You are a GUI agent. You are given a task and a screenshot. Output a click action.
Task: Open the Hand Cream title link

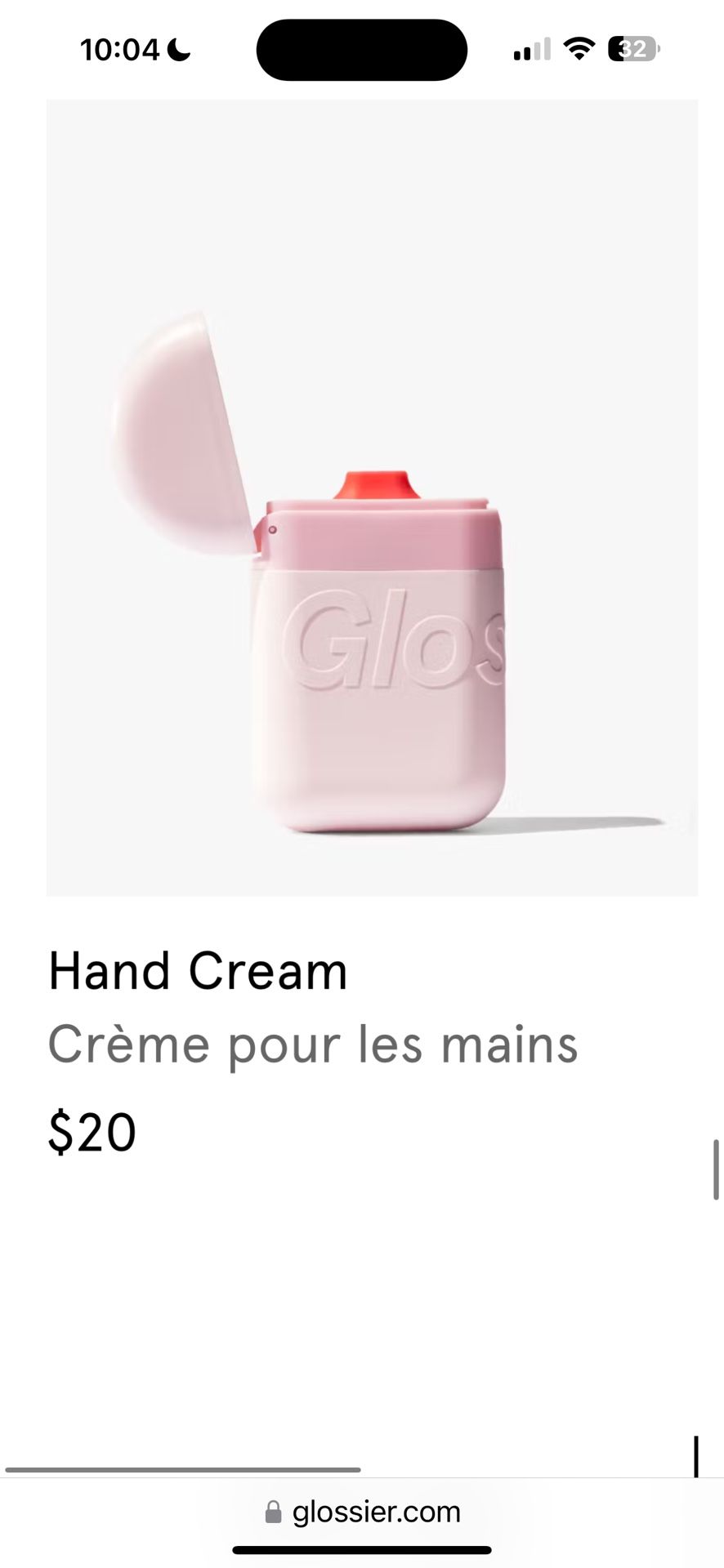coord(199,971)
